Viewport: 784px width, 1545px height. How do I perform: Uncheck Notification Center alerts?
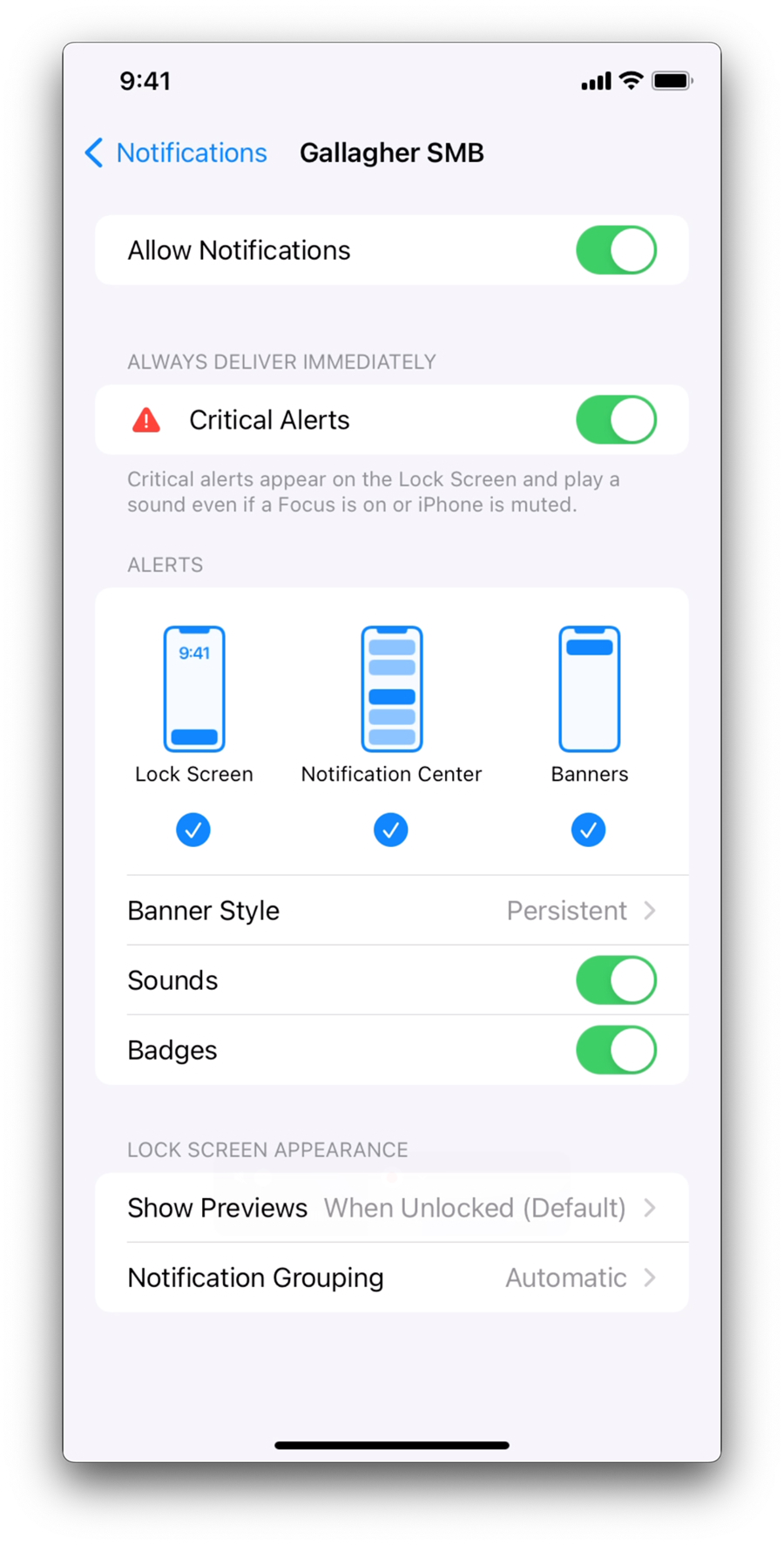point(391,830)
